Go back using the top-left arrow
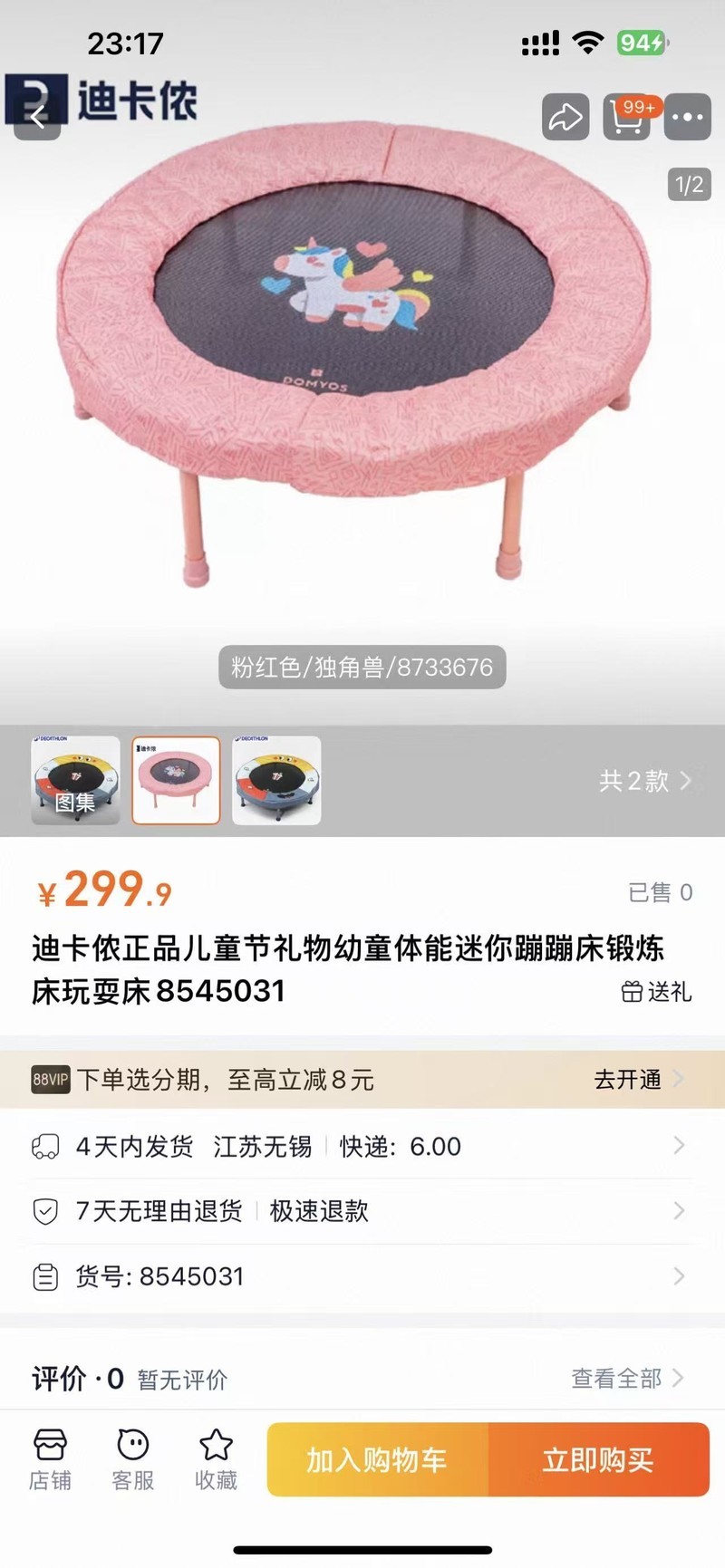725x1568 pixels. click(38, 117)
